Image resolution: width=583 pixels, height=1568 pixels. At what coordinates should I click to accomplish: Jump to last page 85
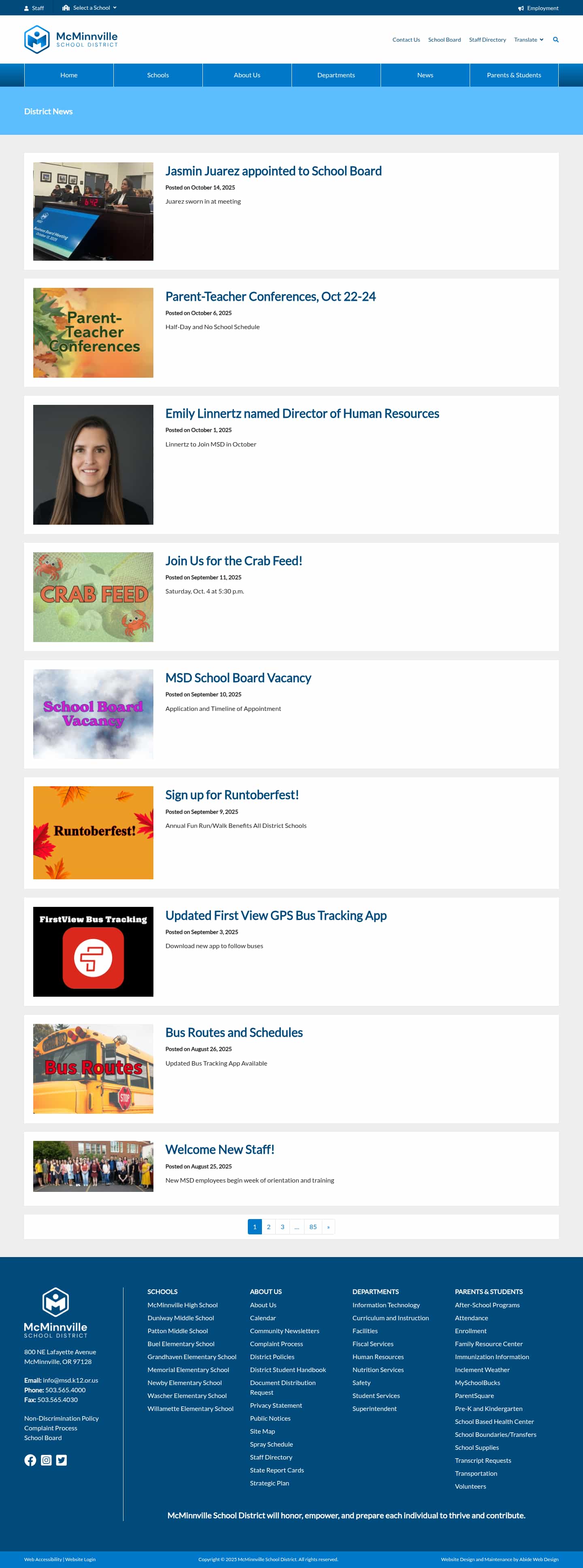point(313,1227)
